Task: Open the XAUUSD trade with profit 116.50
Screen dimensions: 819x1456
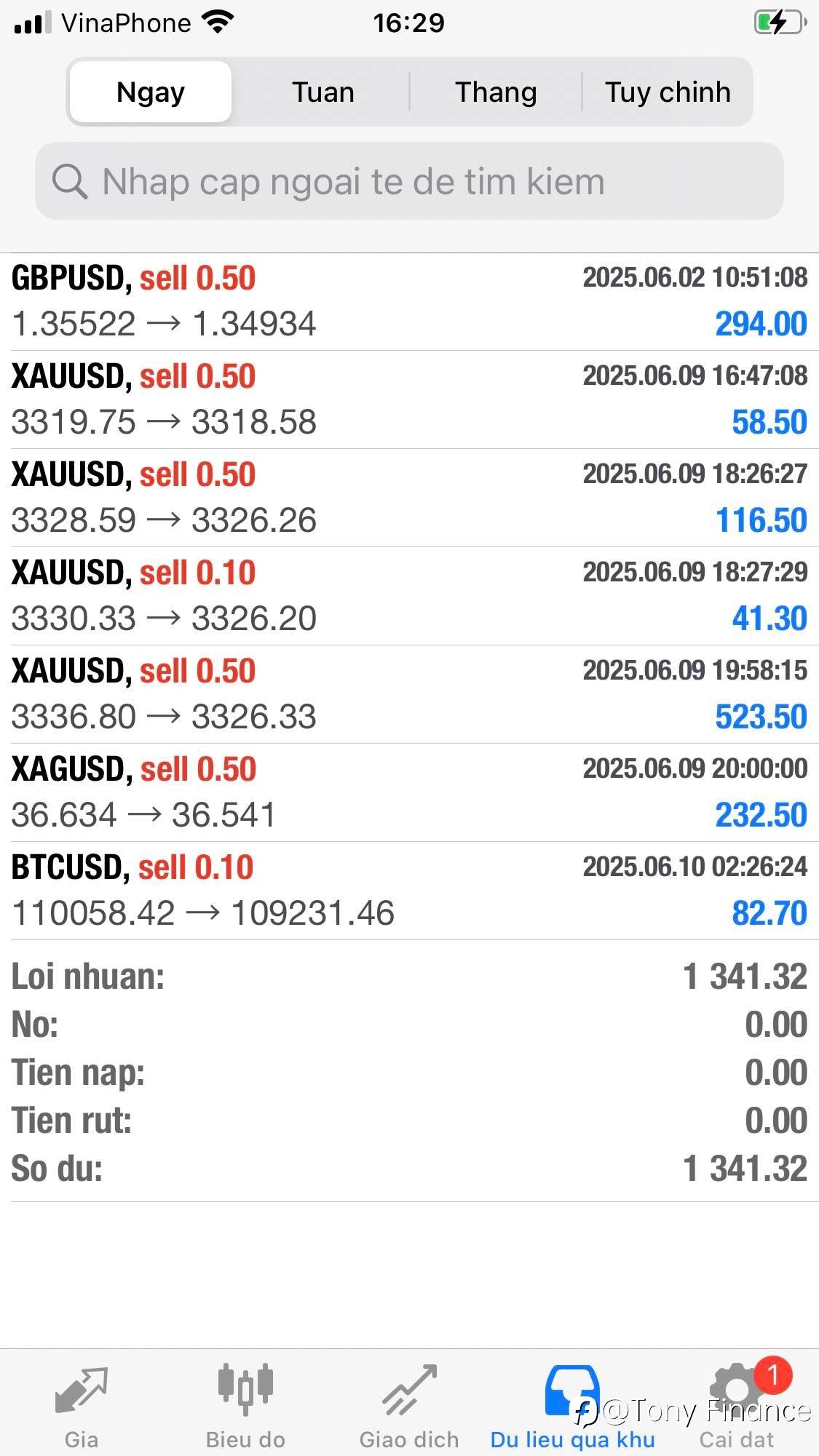Action: [409, 498]
